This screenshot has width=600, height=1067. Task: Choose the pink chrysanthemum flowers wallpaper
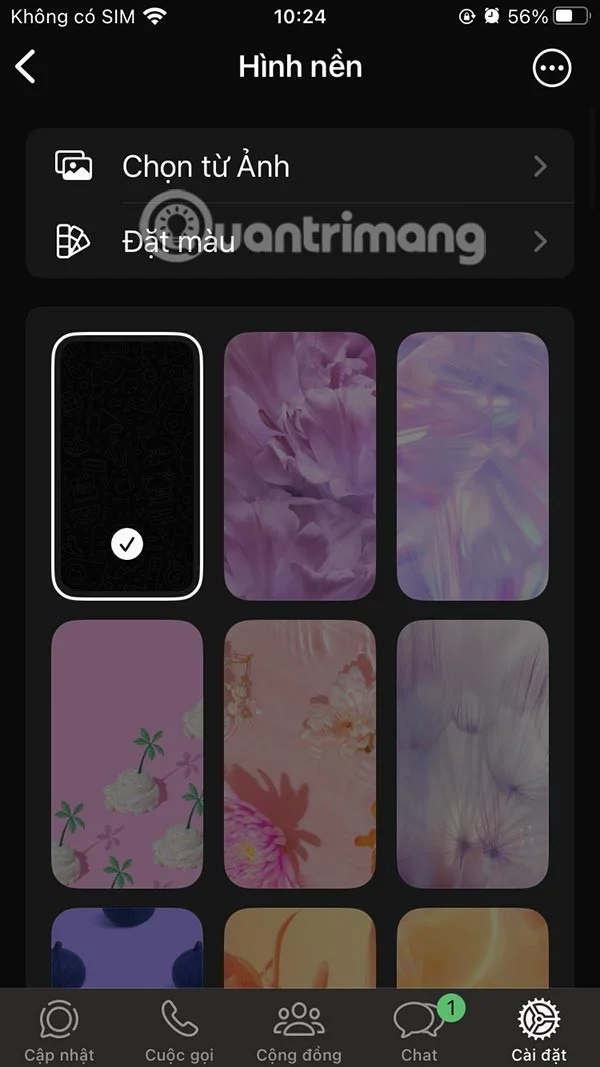[300, 754]
